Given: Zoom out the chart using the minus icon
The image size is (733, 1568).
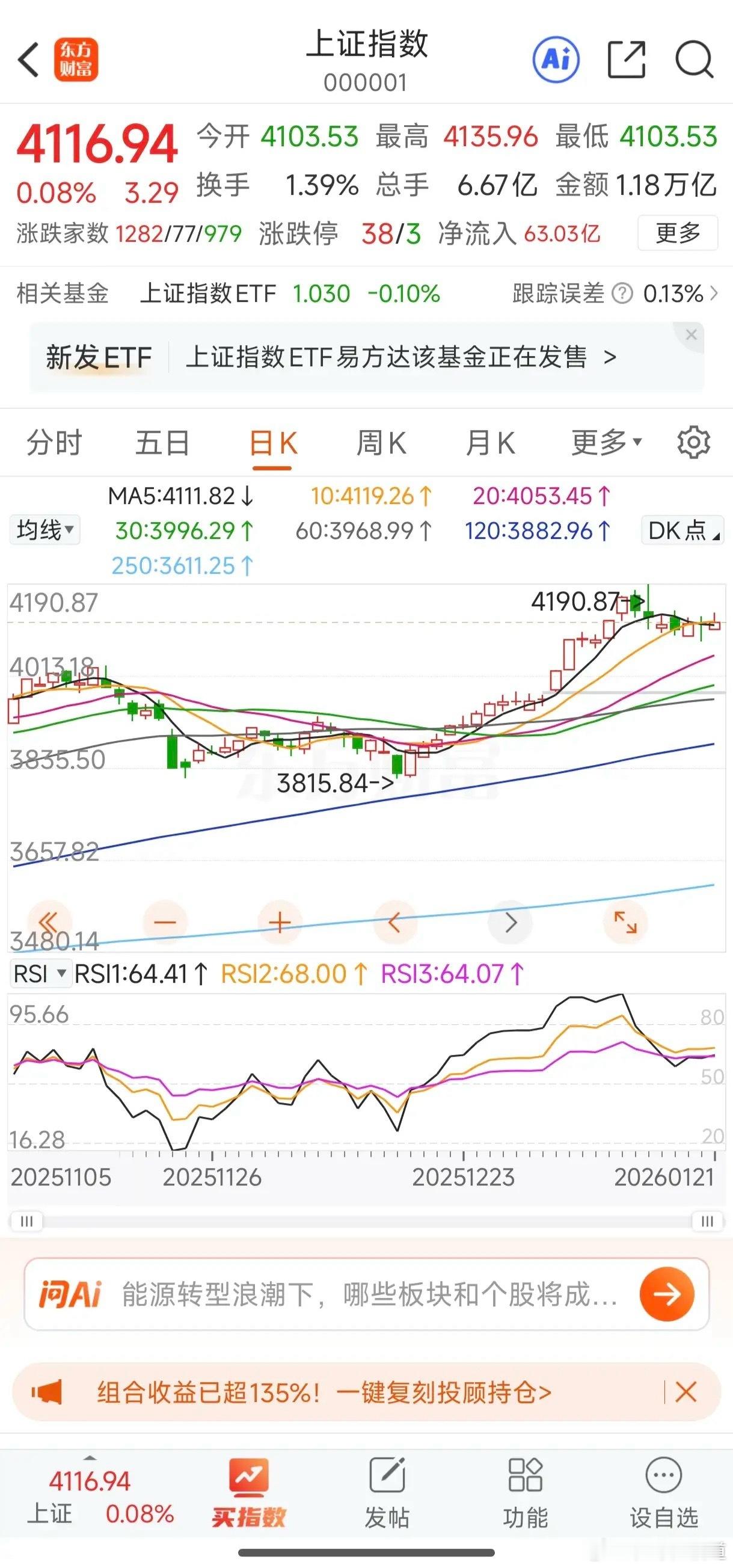Looking at the screenshot, I should click(165, 921).
